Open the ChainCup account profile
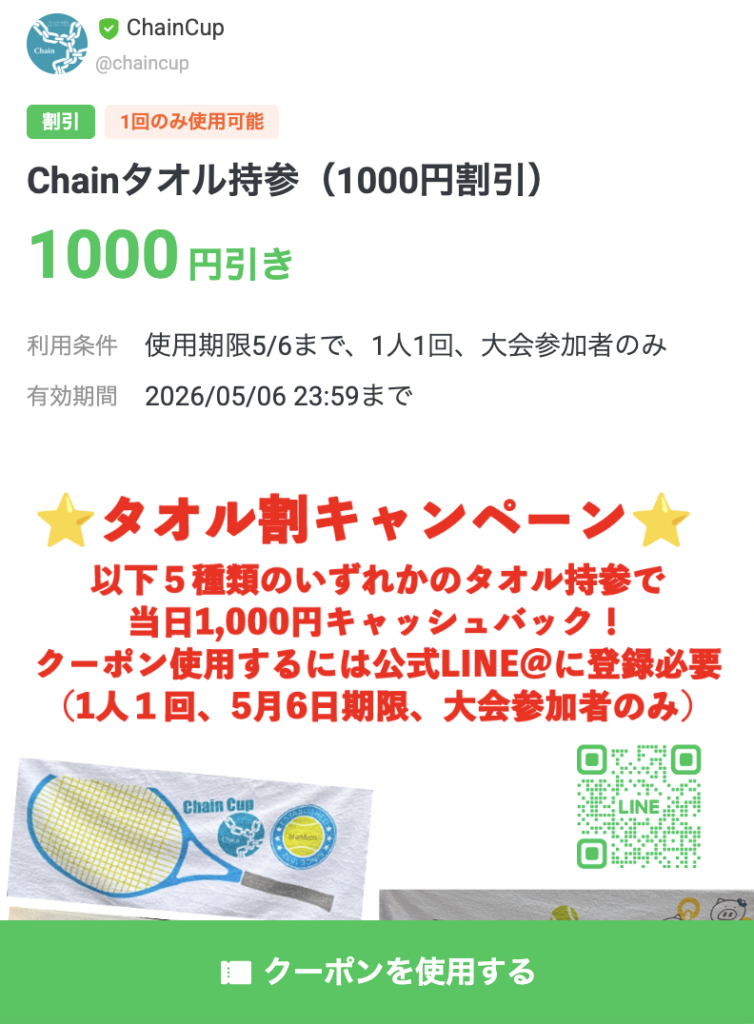 [x=56, y=45]
